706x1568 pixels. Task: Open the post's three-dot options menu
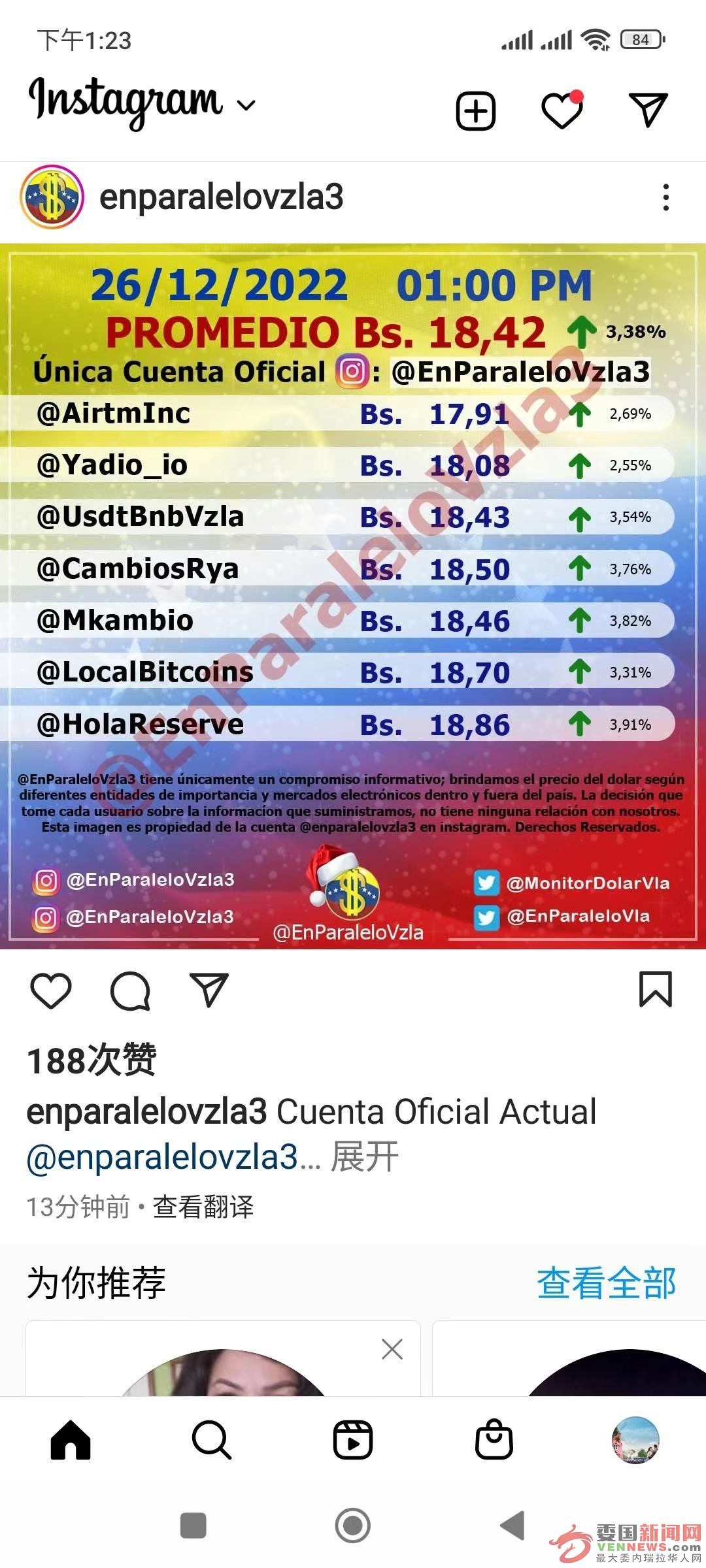665,197
